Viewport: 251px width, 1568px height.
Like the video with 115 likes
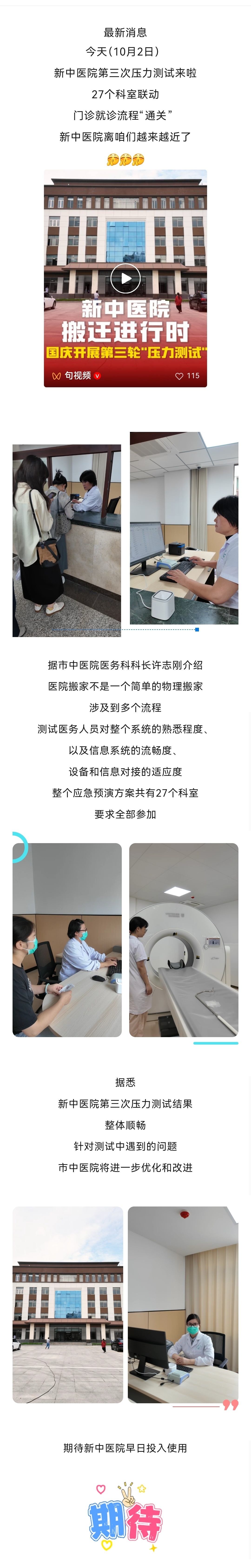(x=180, y=376)
